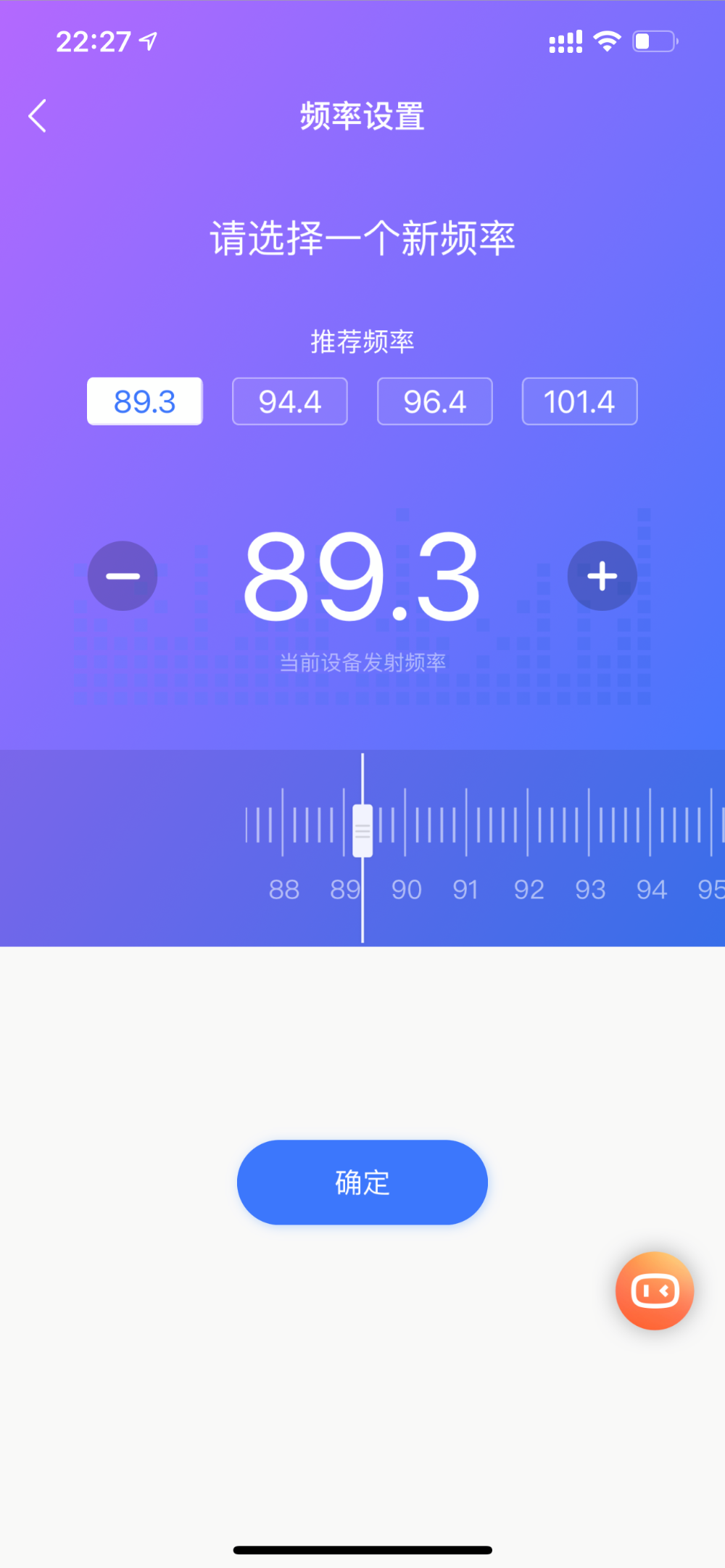
Task: Decrease frequency with the minus button
Action: 123,576
